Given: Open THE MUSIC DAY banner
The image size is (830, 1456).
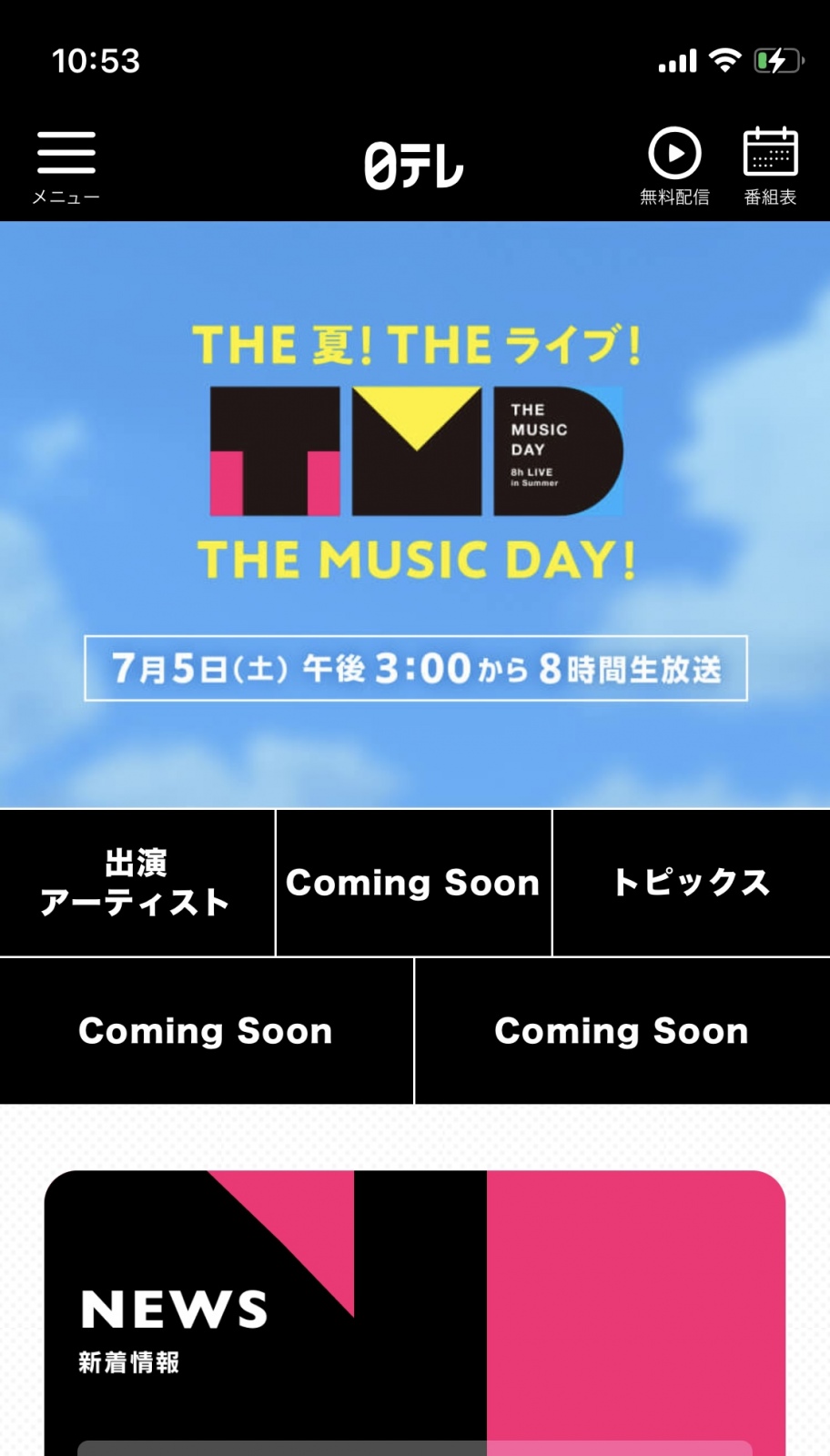Looking at the screenshot, I should coord(415,514).
